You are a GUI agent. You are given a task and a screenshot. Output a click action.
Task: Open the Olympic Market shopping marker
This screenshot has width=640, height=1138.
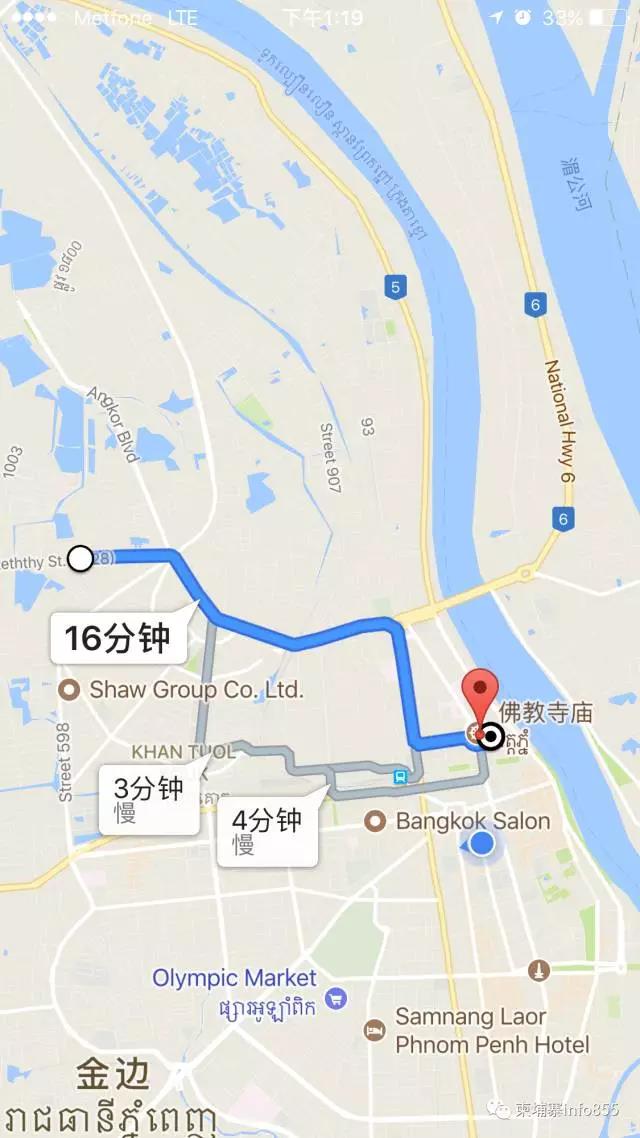coord(336,997)
